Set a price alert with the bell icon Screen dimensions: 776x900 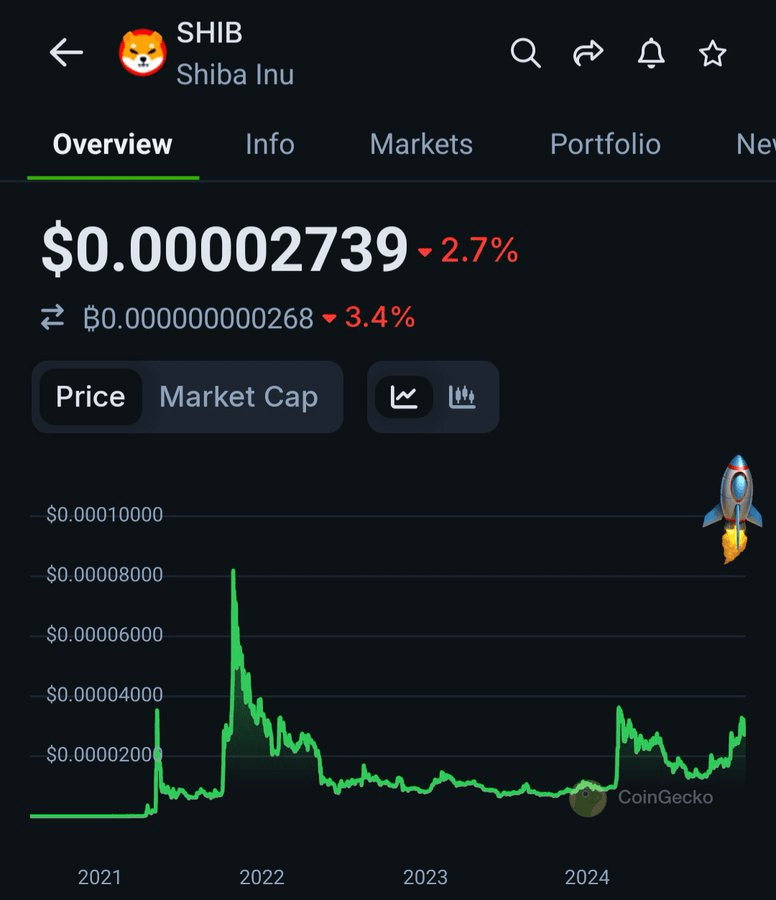(x=651, y=53)
